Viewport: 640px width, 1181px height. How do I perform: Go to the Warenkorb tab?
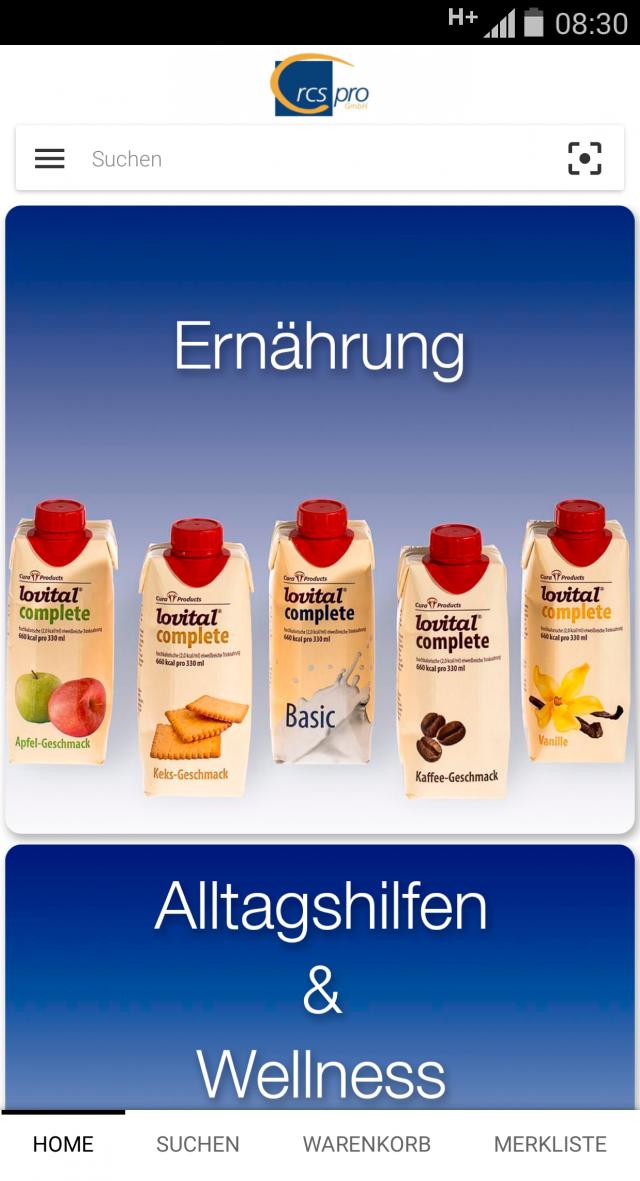(x=367, y=1144)
